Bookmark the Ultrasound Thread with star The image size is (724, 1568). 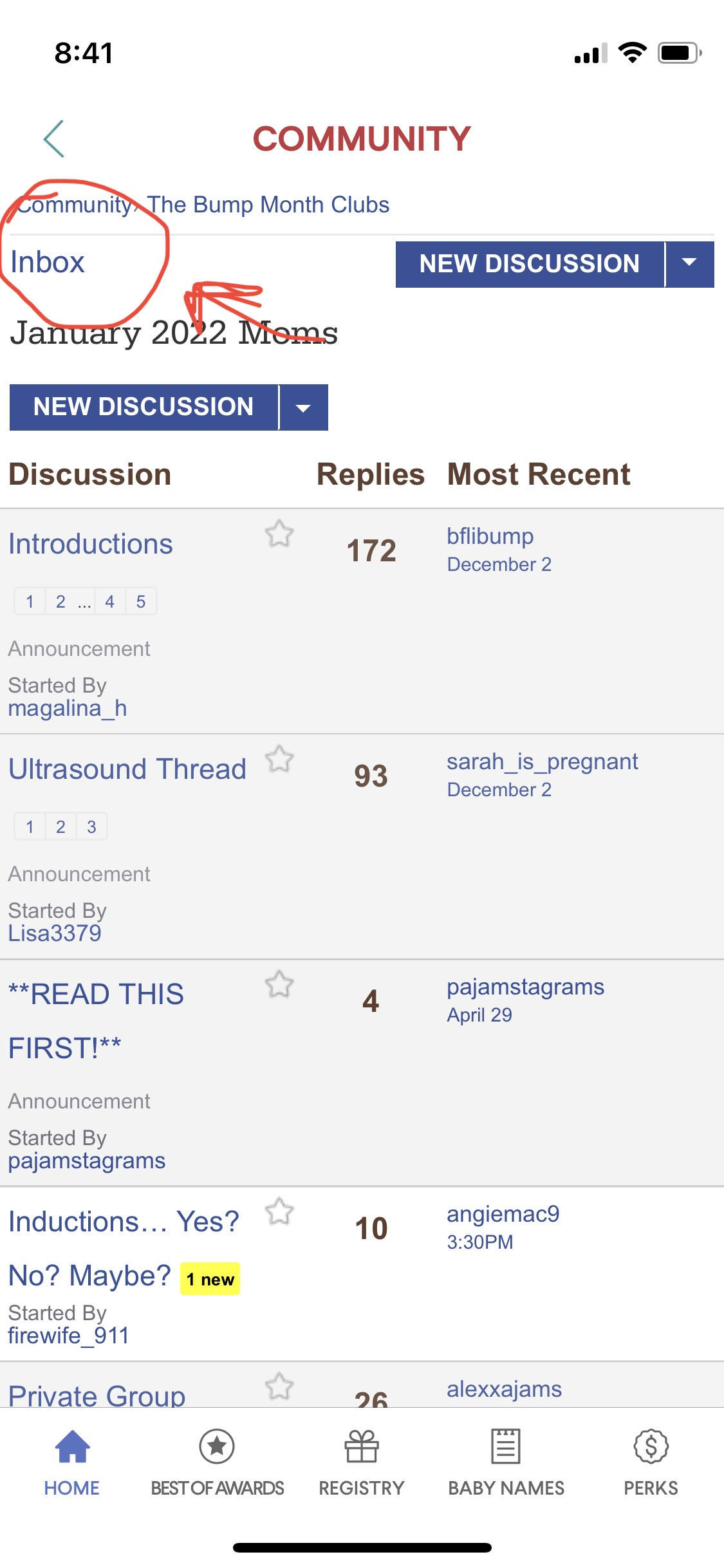pos(279,759)
